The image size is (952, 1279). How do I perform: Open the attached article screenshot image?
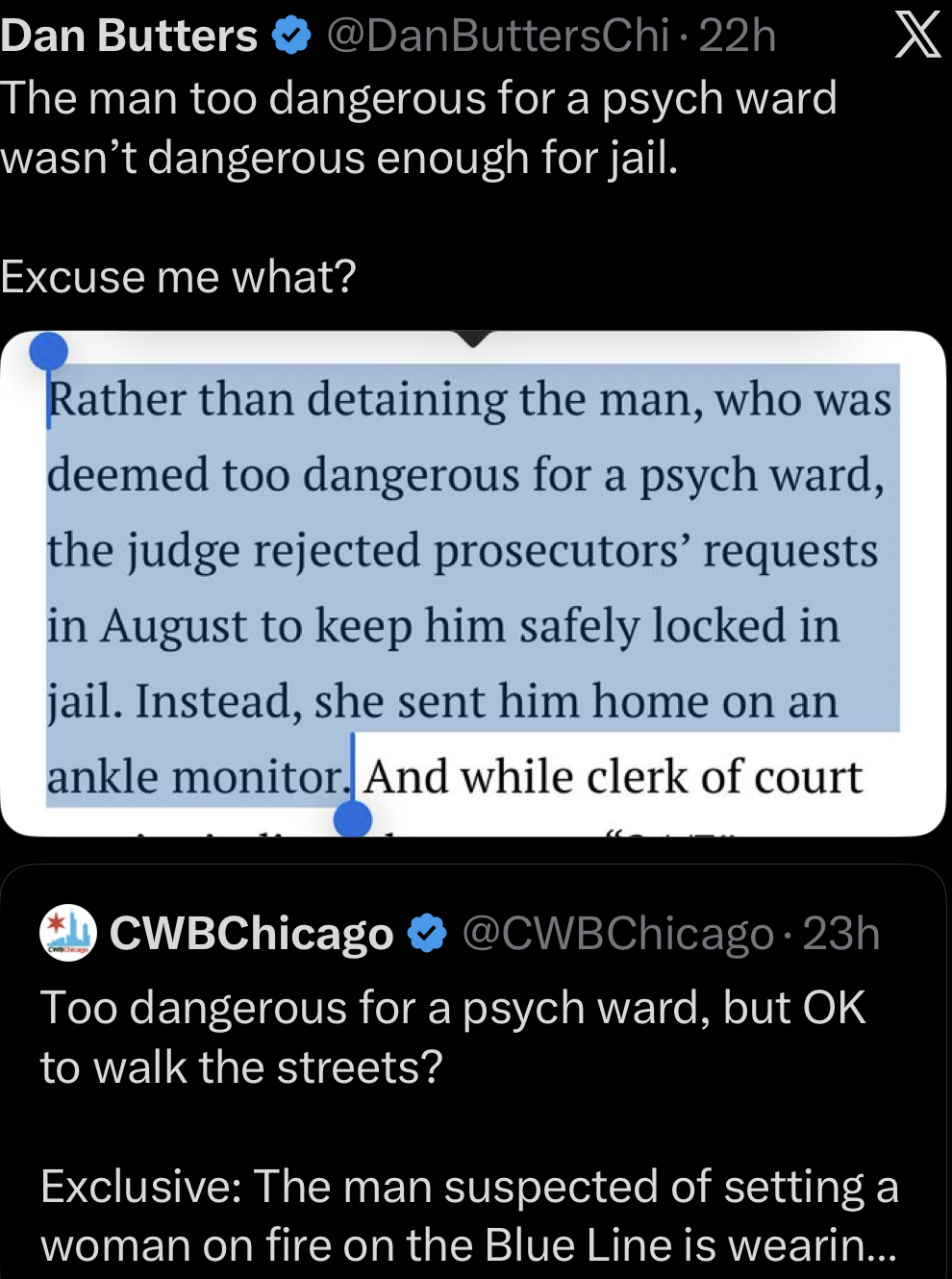click(473, 585)
